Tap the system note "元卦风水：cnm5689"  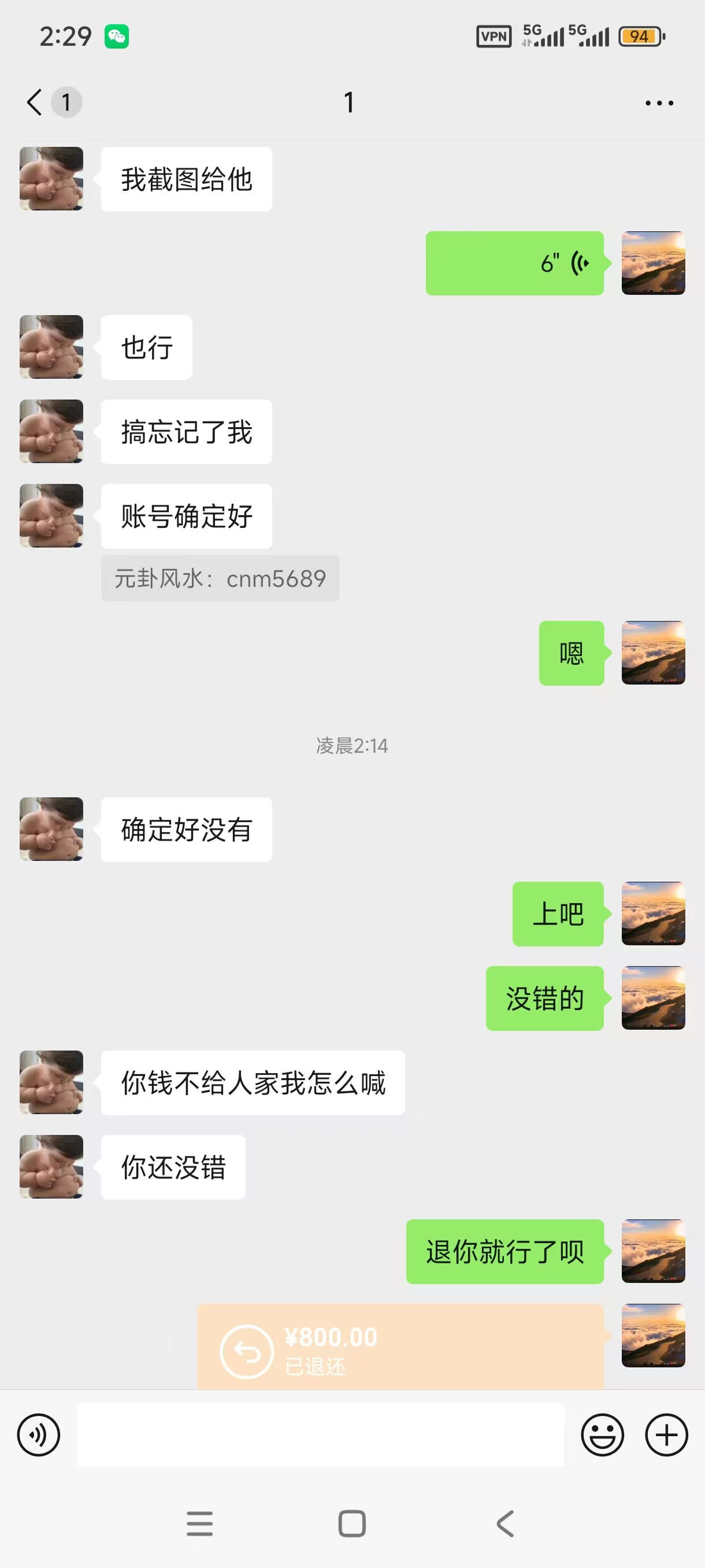pyautogui.click(x=220, y=579)
